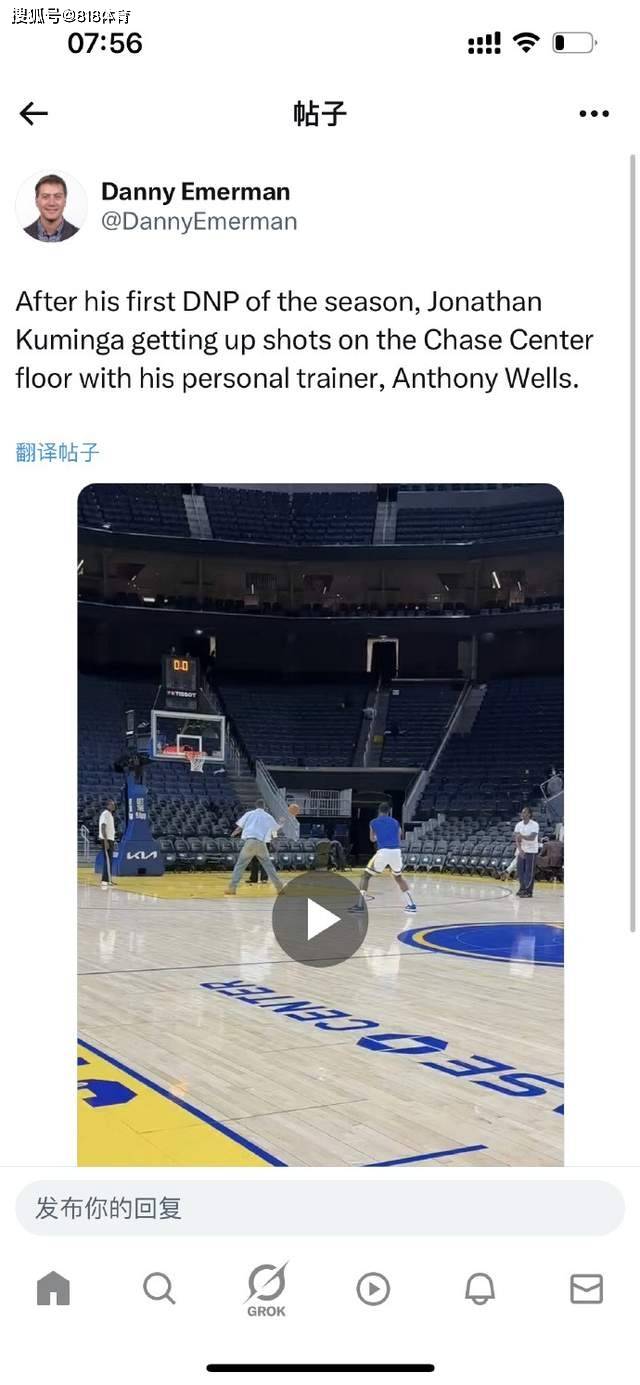
Task: Open the notifications bell tab
Action: tap(480, 1289)
